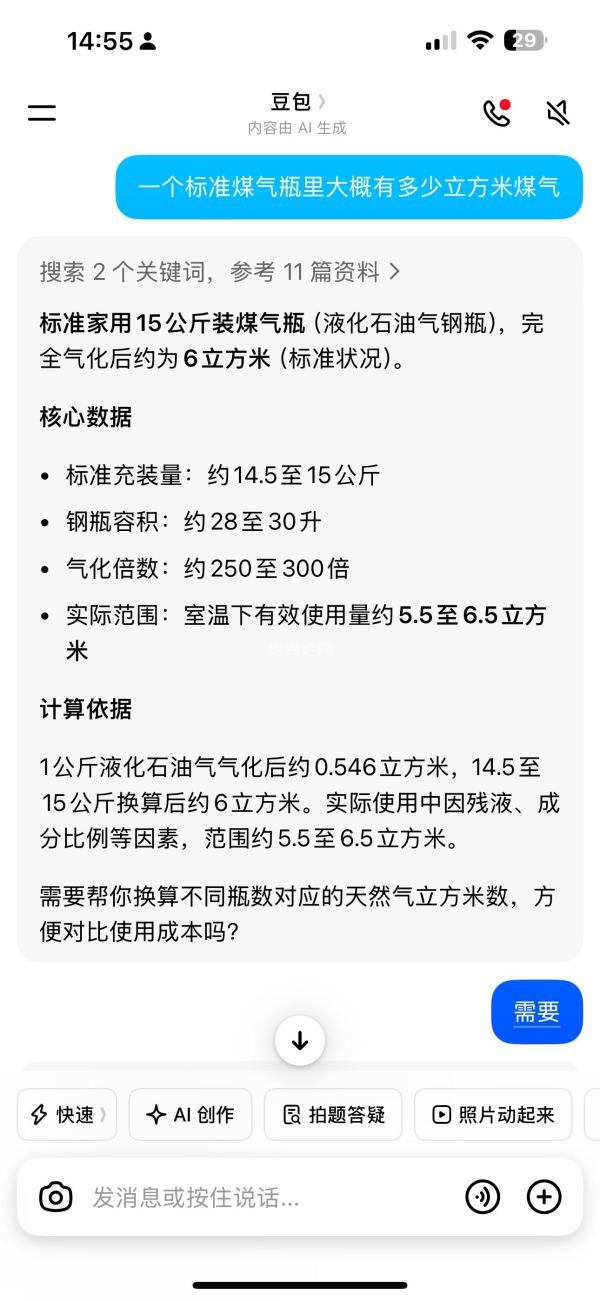Open the camera from the input bar
The height and width of the screenshot is (1300, 600).
point(55,1197)
